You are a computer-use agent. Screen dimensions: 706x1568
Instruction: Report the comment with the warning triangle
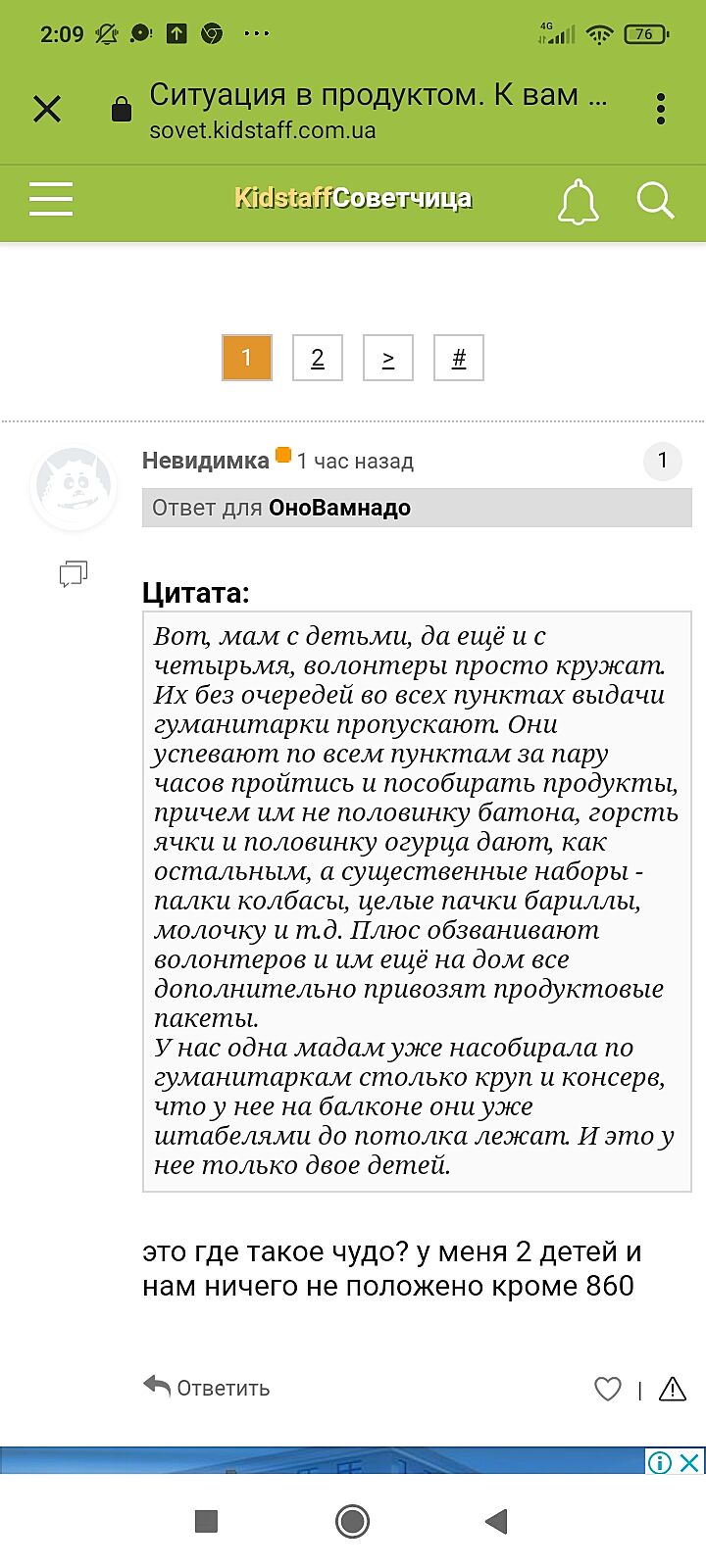click(x=673, y=1389)
